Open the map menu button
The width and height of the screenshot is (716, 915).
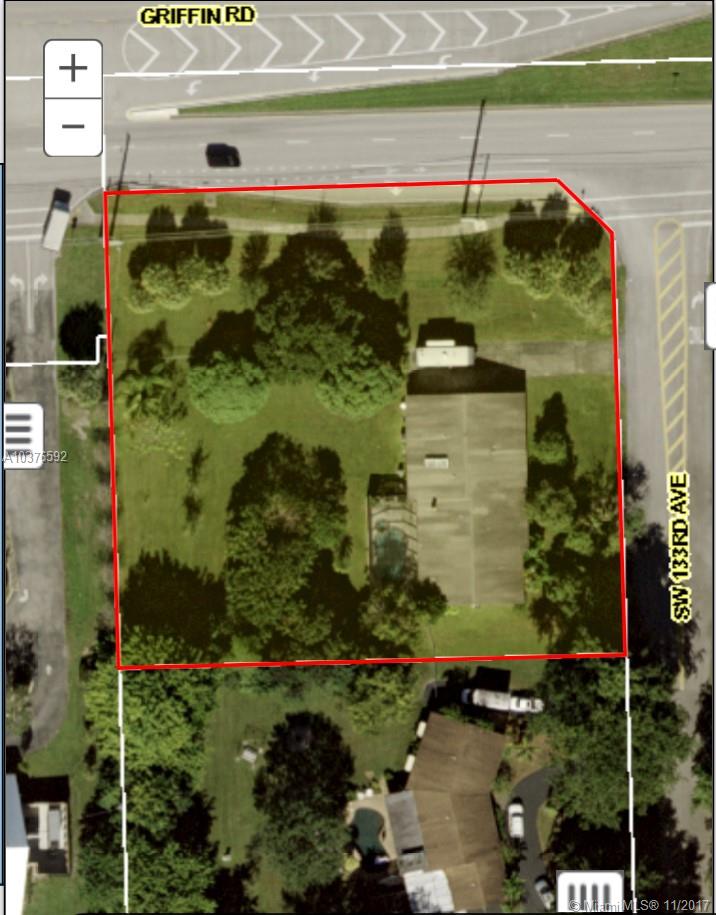coord(22,434)
